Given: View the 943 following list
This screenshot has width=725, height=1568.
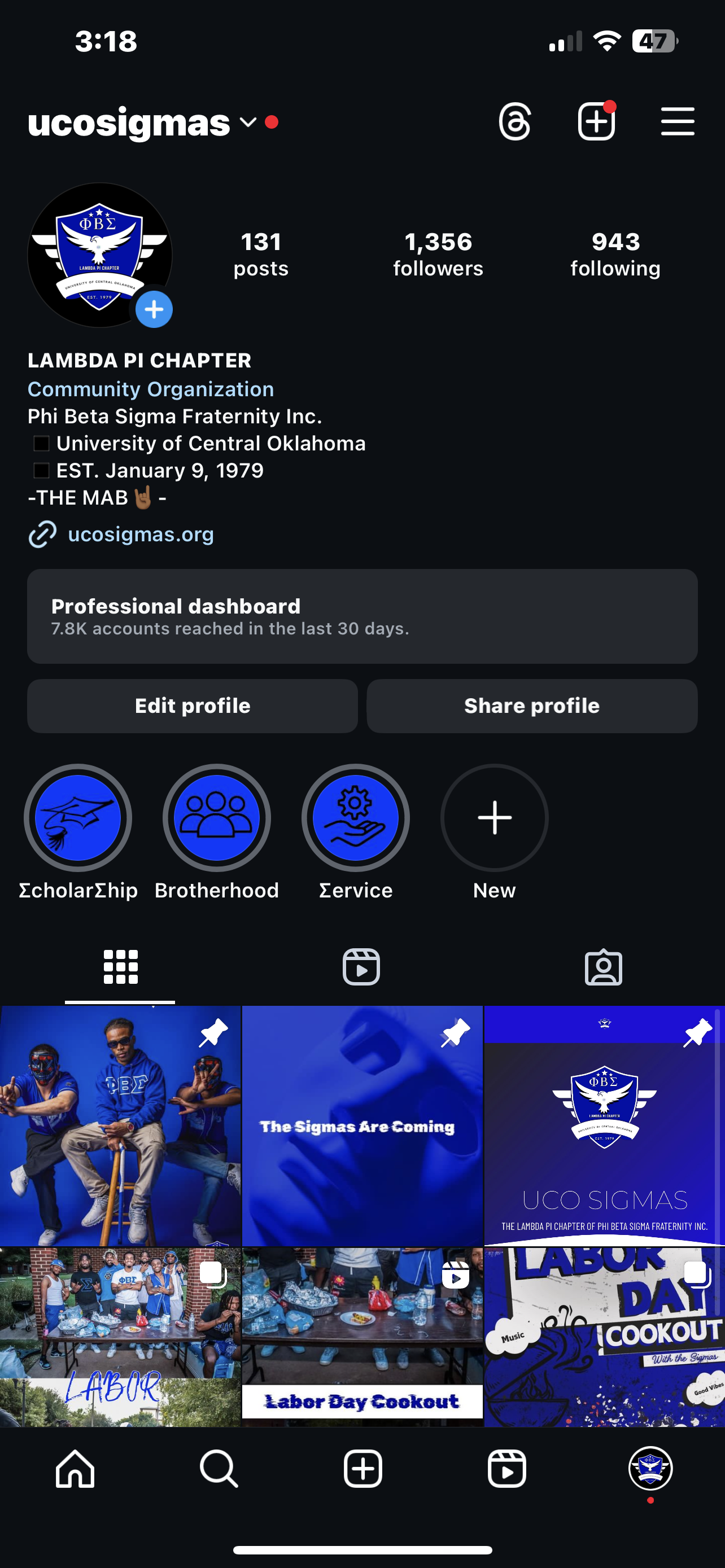Looking at the screenshot, I should (615, 255).
